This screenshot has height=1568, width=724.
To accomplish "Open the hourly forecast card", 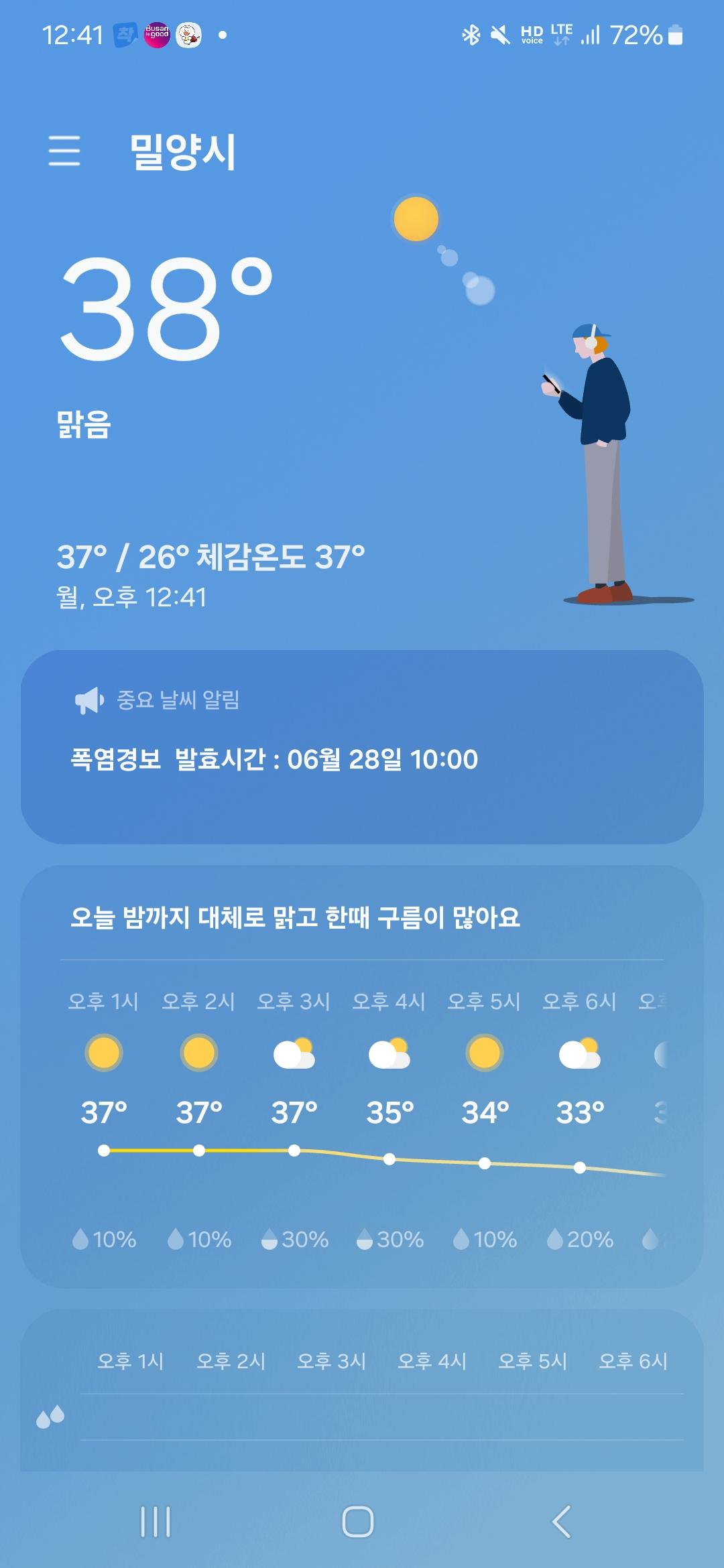I will pyautogui.click(x=362, y=1076).
